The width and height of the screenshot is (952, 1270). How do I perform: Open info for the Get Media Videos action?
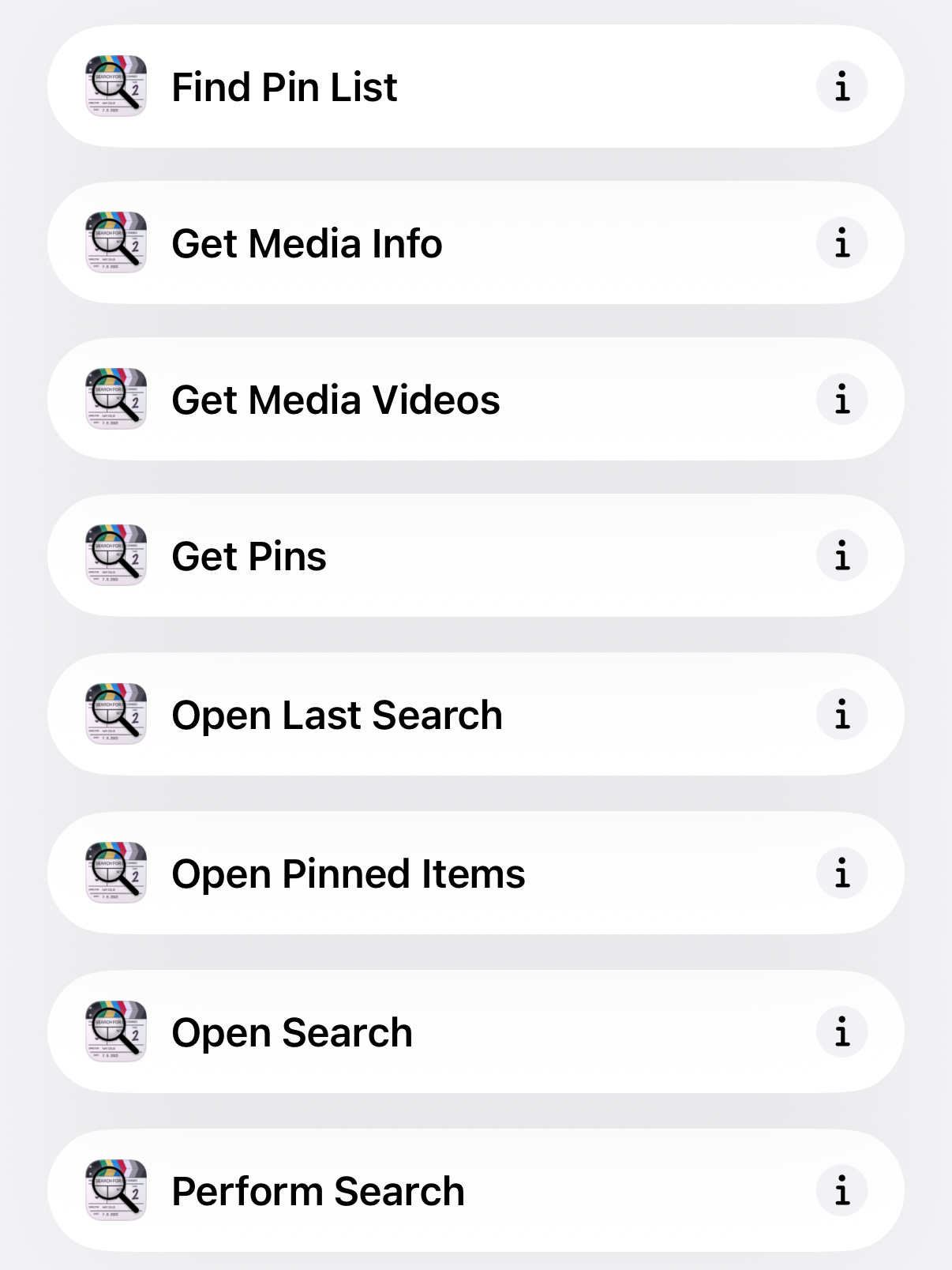click(x=841, y=400)
